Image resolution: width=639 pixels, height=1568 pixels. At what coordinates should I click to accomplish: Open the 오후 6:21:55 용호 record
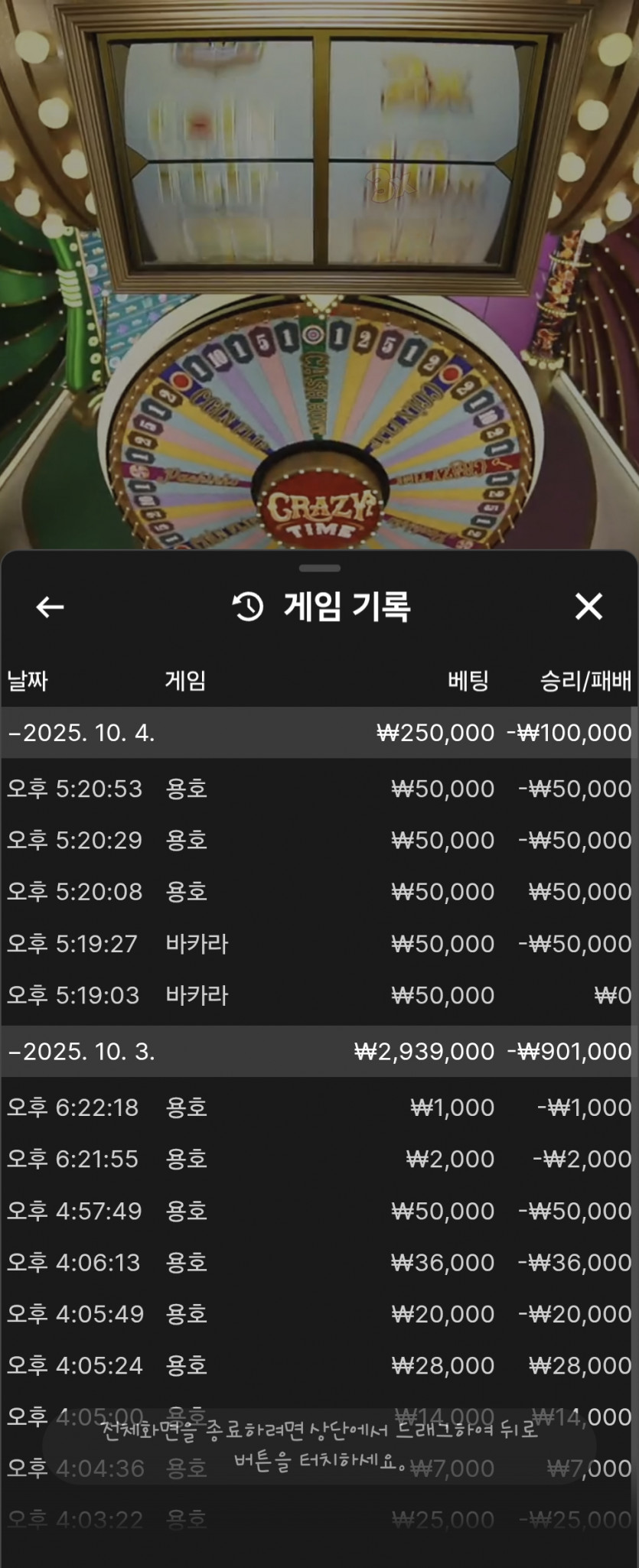pos(320,1159)
